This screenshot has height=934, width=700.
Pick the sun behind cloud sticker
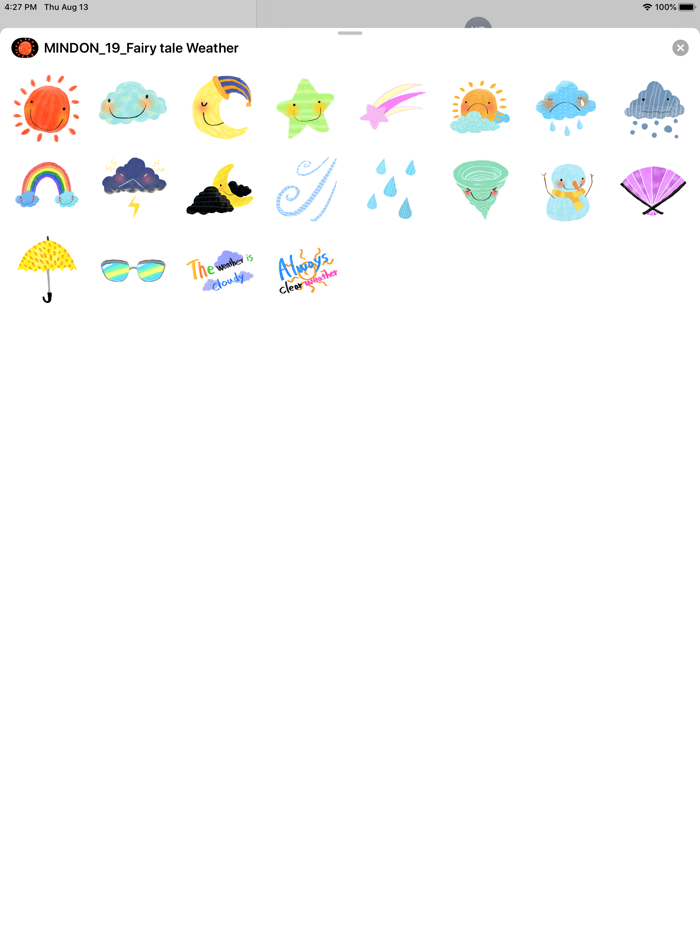click(479, 108)
